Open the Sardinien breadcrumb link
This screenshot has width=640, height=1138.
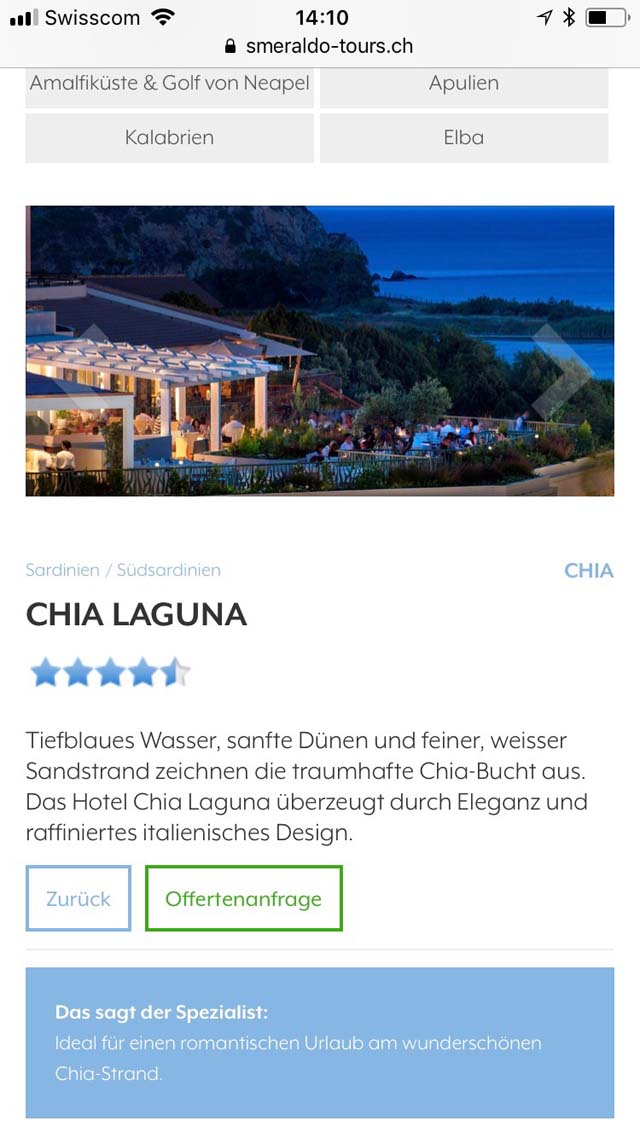pyautogui.click(x=62, y=570)
